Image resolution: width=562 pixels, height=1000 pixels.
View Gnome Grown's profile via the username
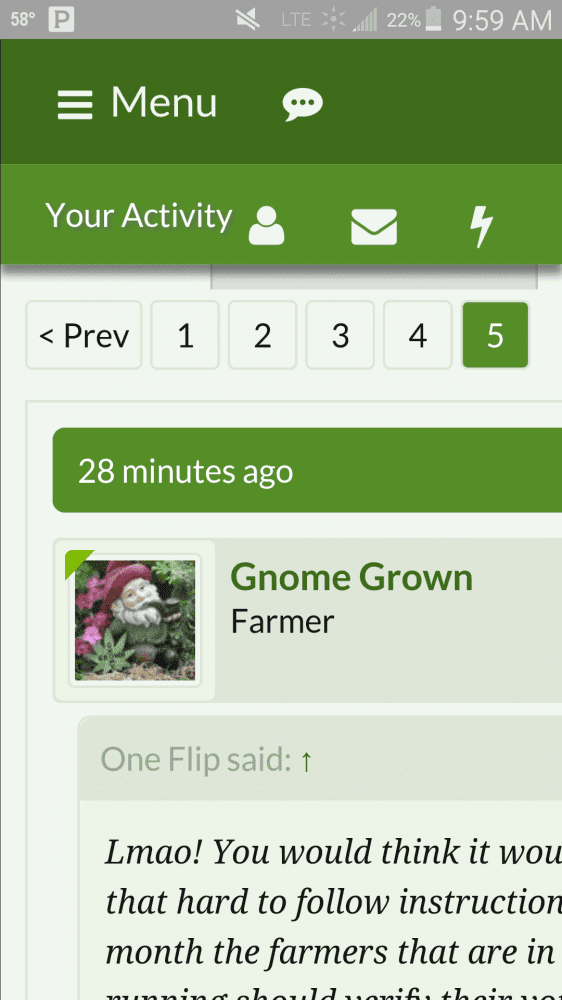coord(351,577)
